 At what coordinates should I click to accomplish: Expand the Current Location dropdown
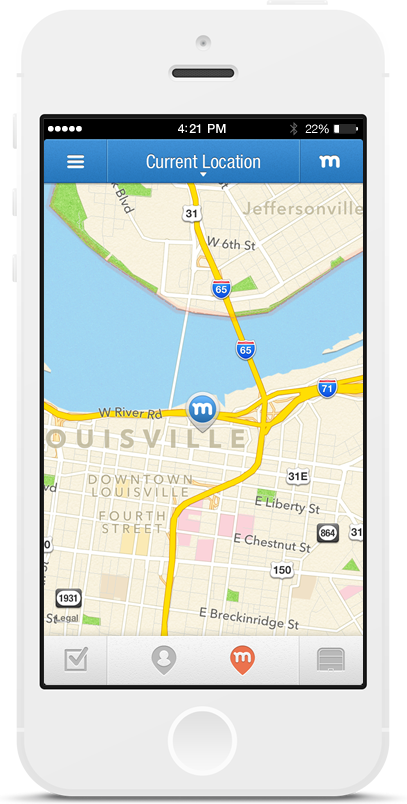[x=203, y=163]
